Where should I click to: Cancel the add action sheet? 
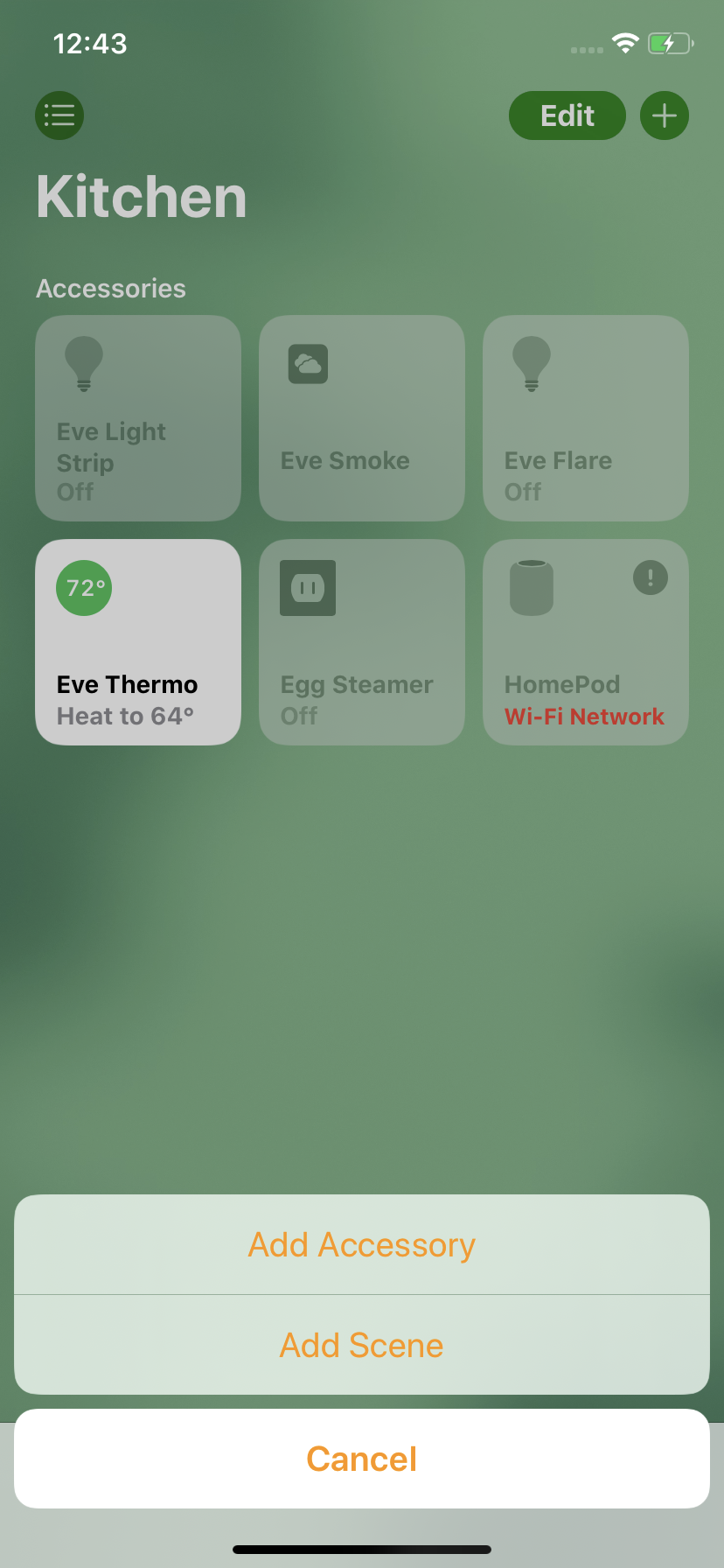click(361, 1459)
